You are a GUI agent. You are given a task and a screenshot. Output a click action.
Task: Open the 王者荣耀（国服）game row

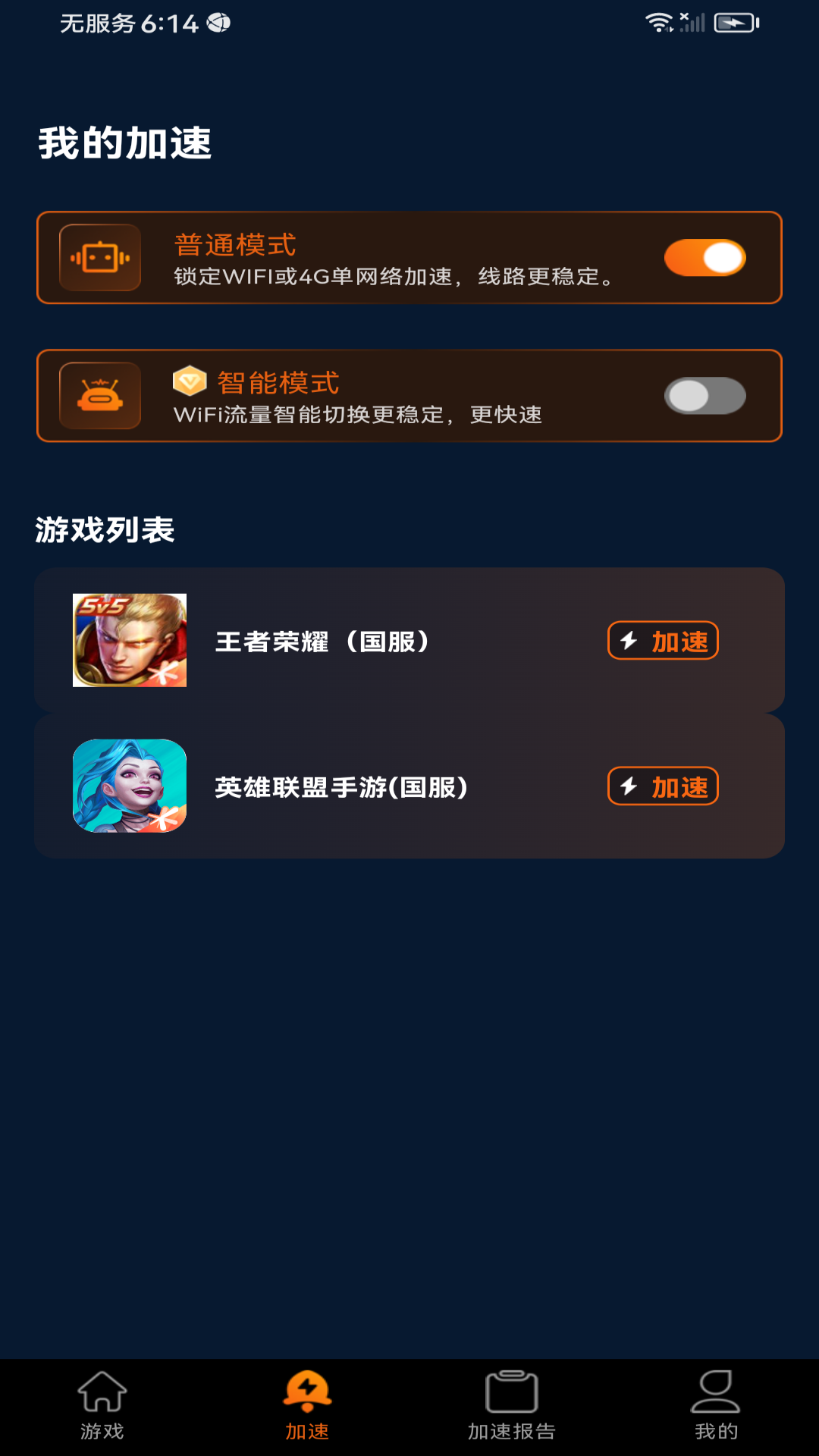(409, 640)
